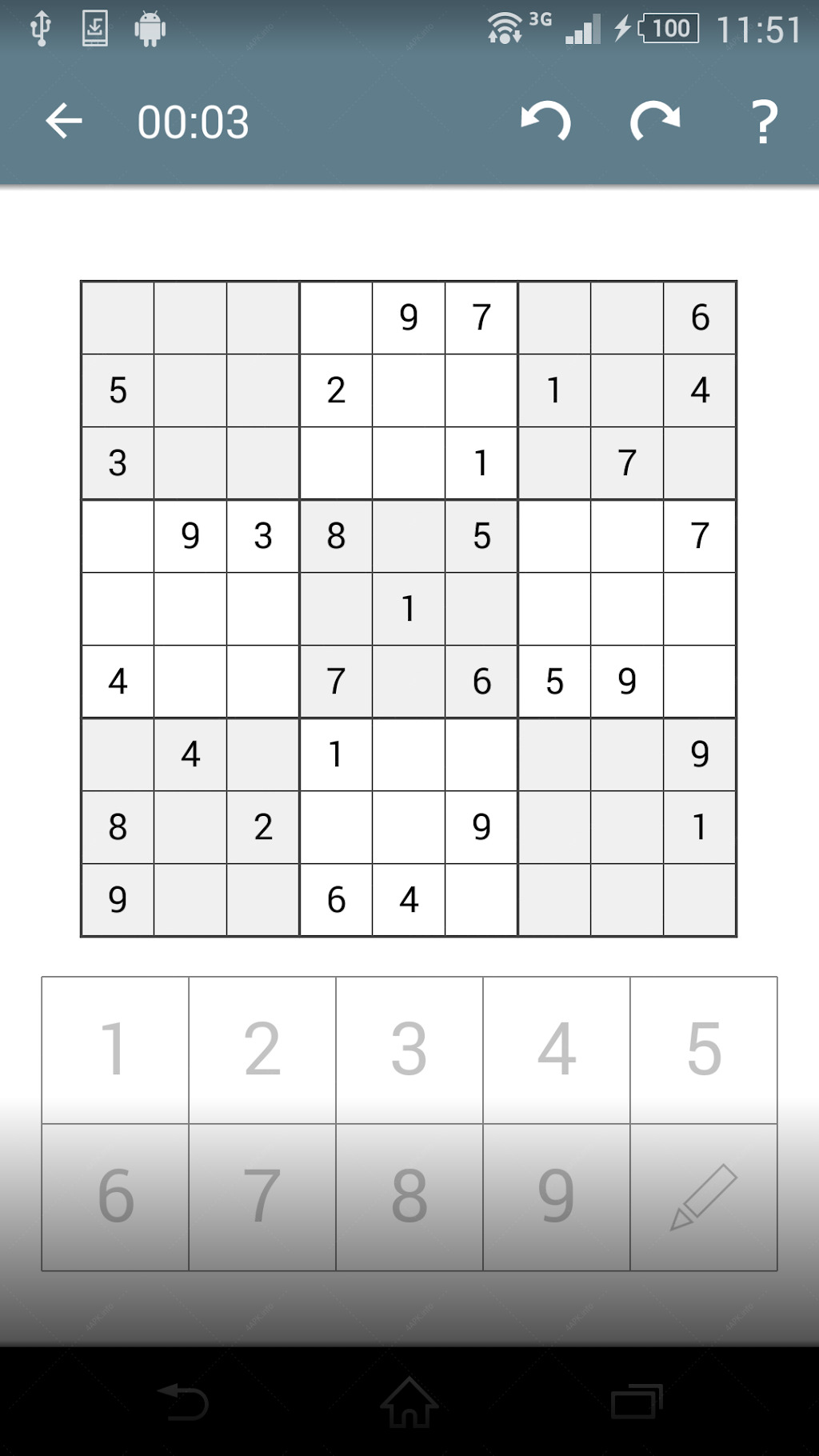Pick number 4 on the keypad
Viewport: 819px width, 1456px height.
click(x=557, y=1050)
